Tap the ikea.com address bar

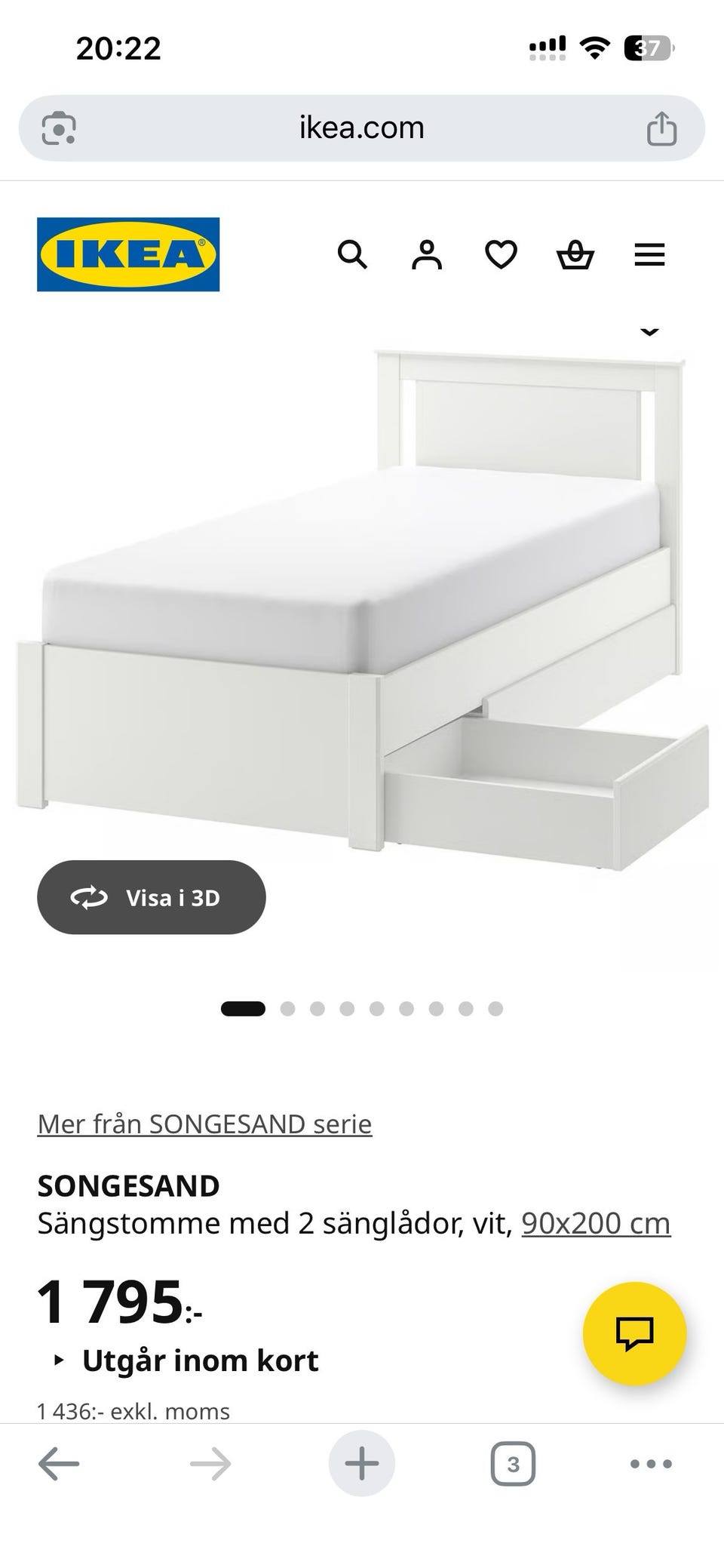(x=361, y=128)
